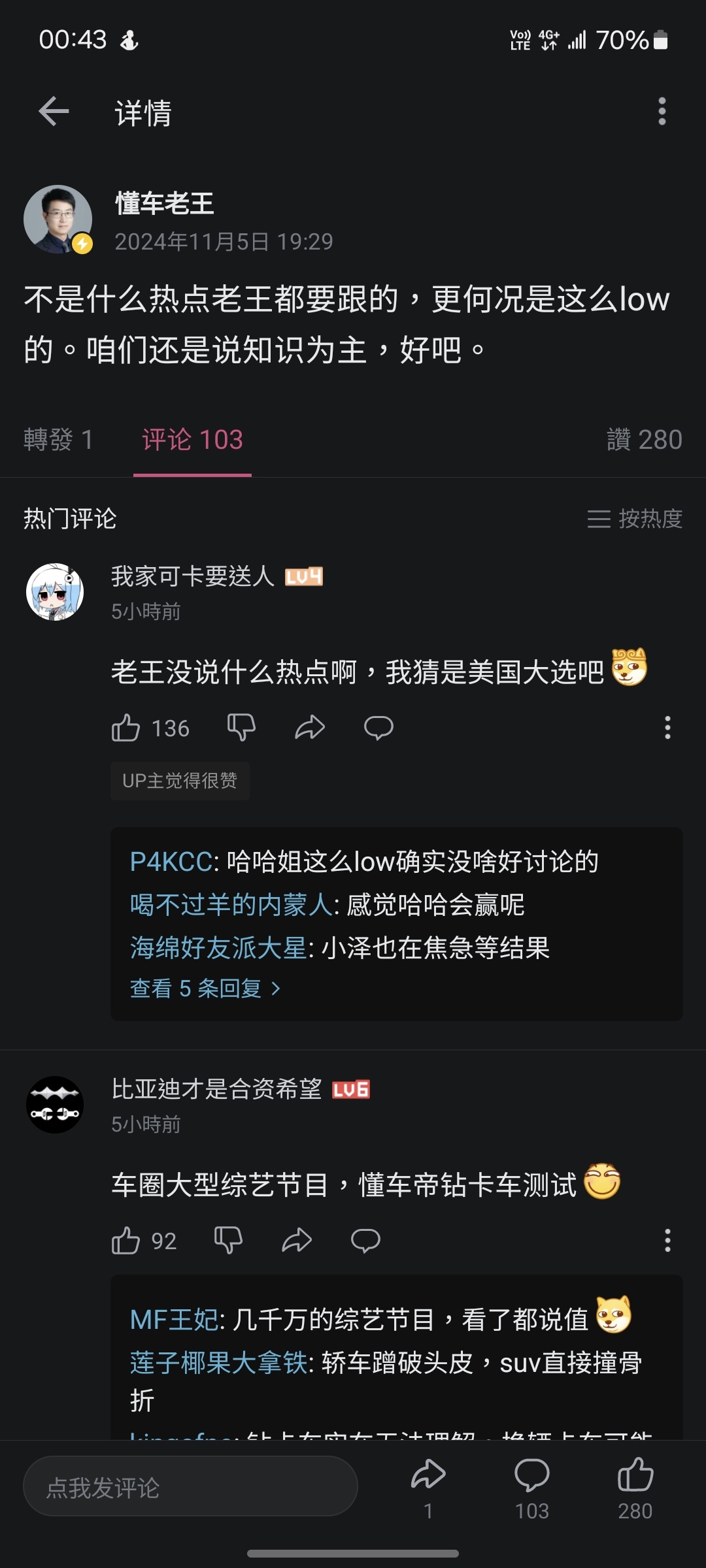The height and width of the screenshot is (1568, 706).
Task: Reply to the comment by 我家可卡要送人
Action: [x=378, y=728]
